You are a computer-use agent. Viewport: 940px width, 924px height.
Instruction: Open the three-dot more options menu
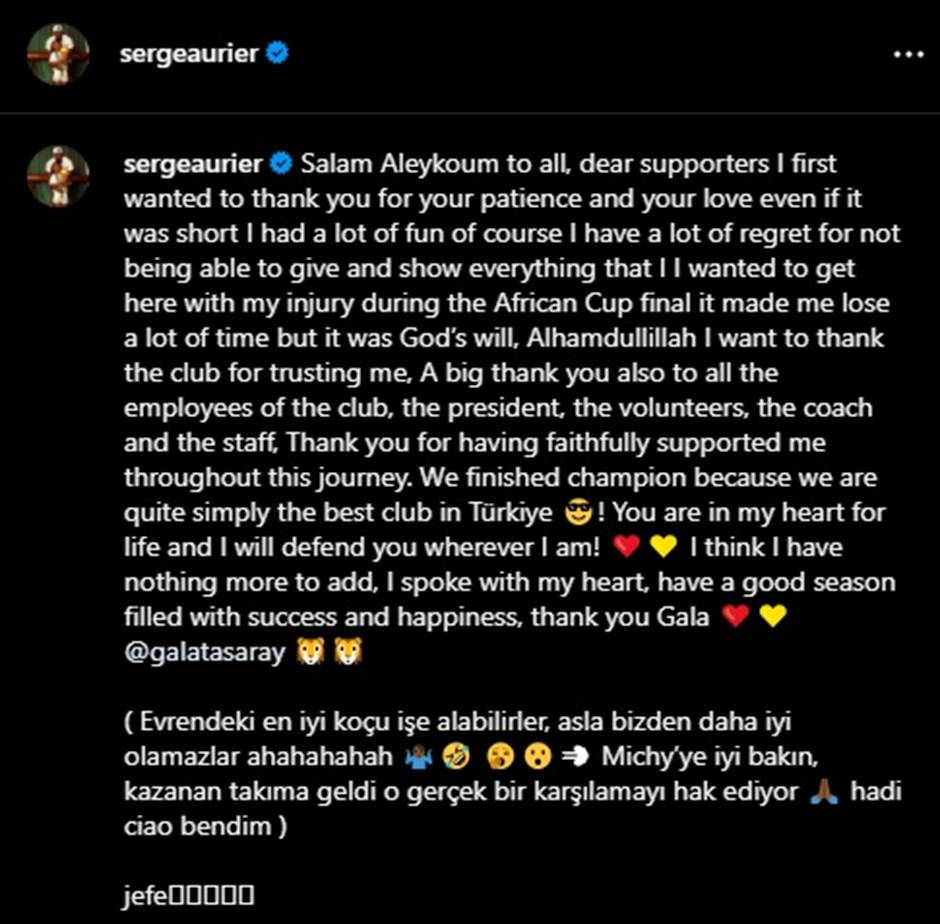pyautogui.click(x=908, y=55)
